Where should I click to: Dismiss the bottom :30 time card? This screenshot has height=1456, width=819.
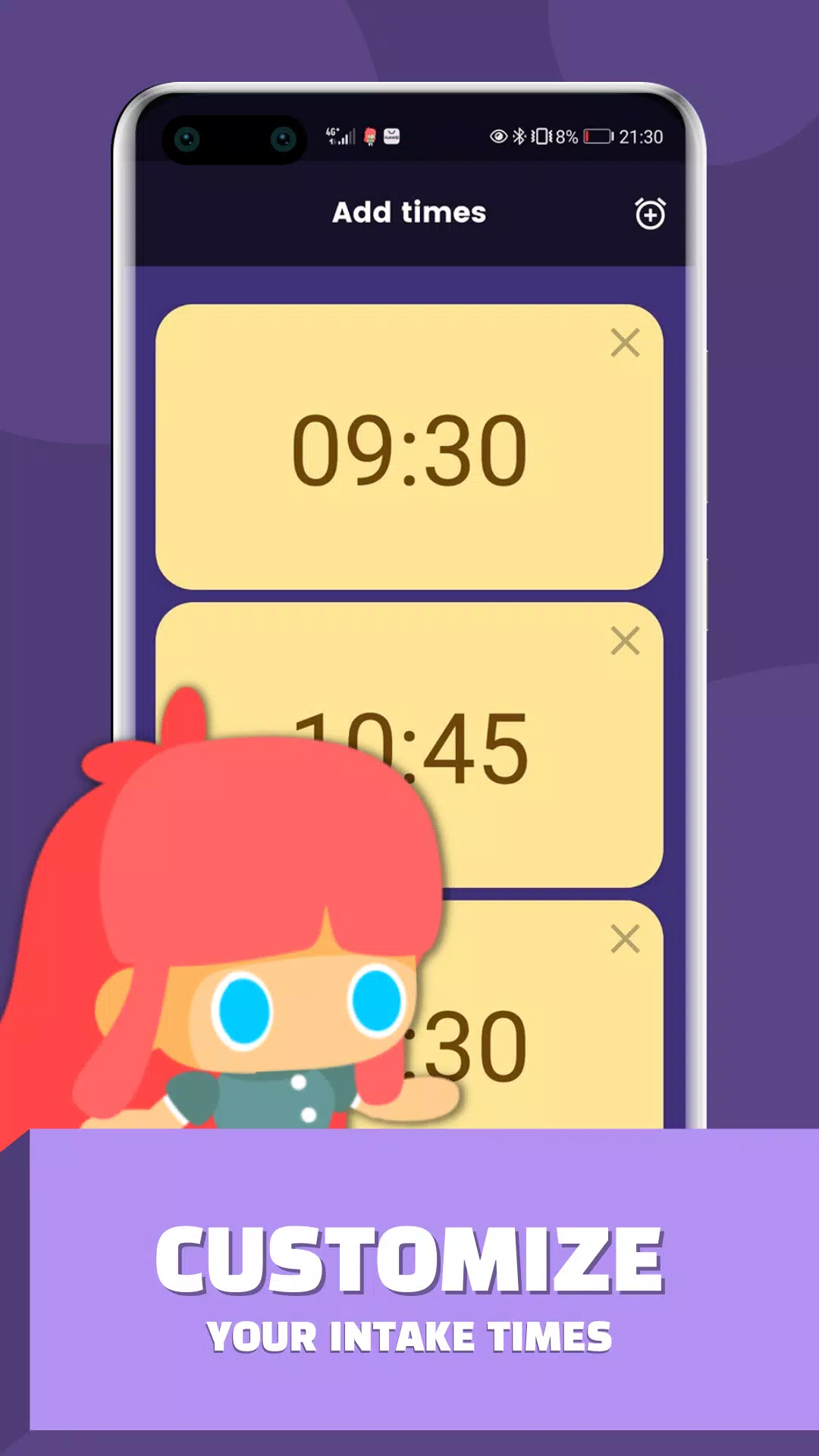(625, 939)
